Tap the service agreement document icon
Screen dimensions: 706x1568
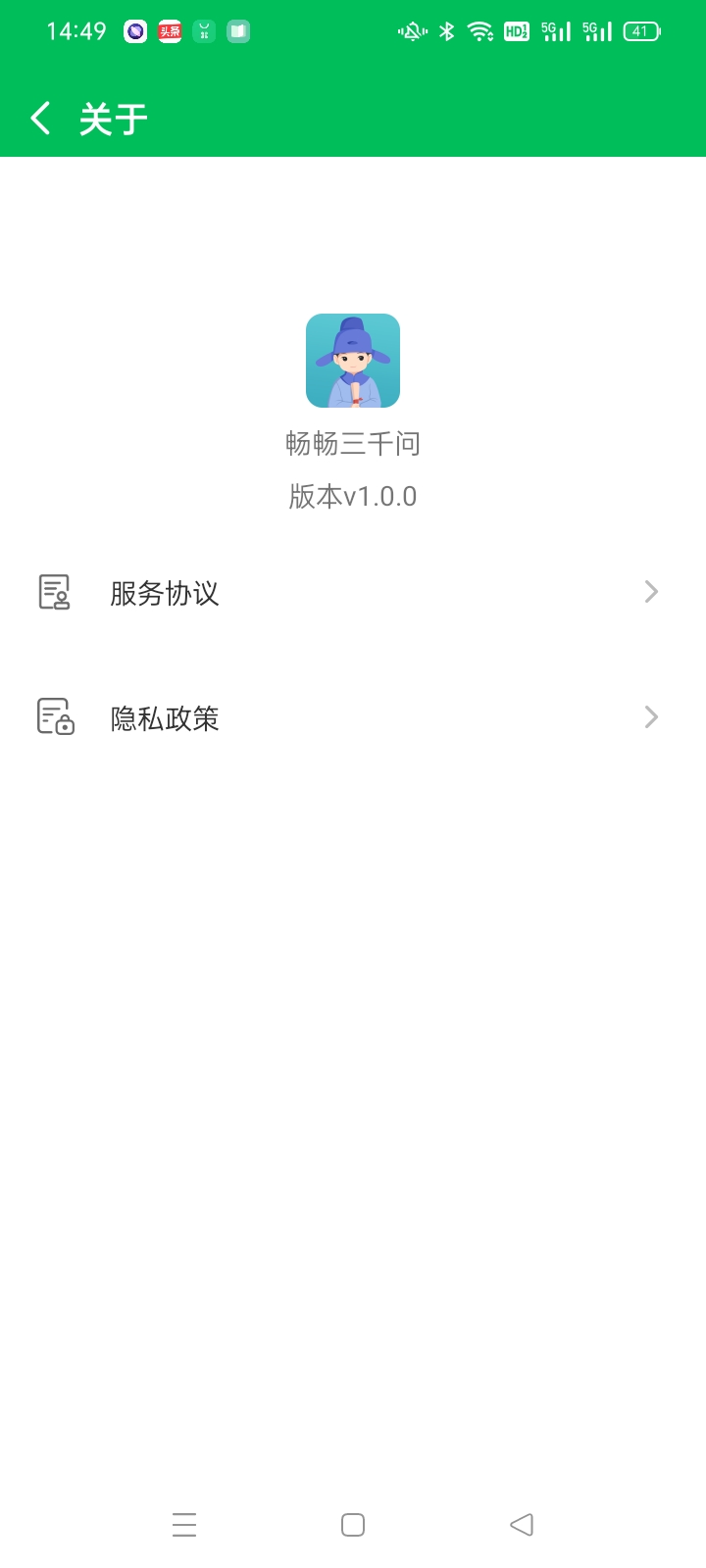click(54, 593)
